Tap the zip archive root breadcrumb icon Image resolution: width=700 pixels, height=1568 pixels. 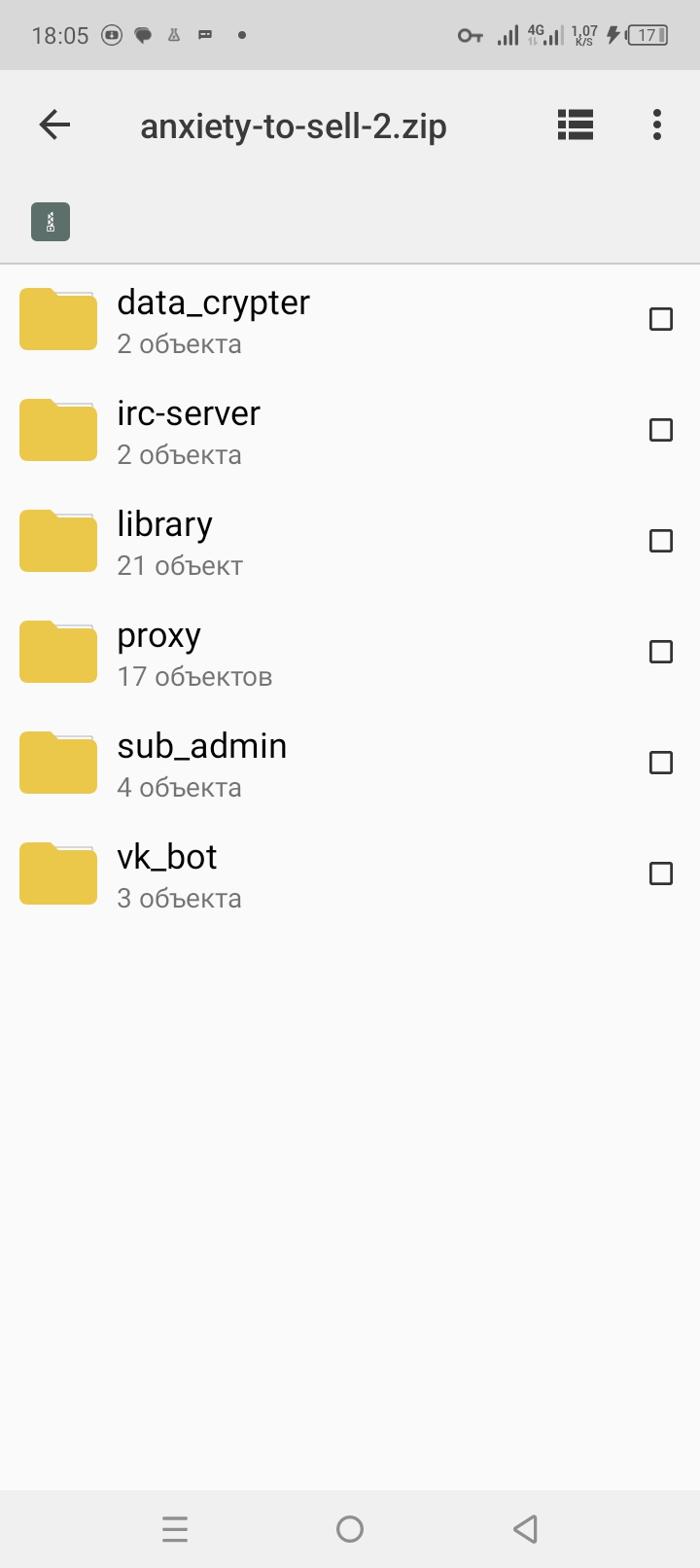pos(51,222)
